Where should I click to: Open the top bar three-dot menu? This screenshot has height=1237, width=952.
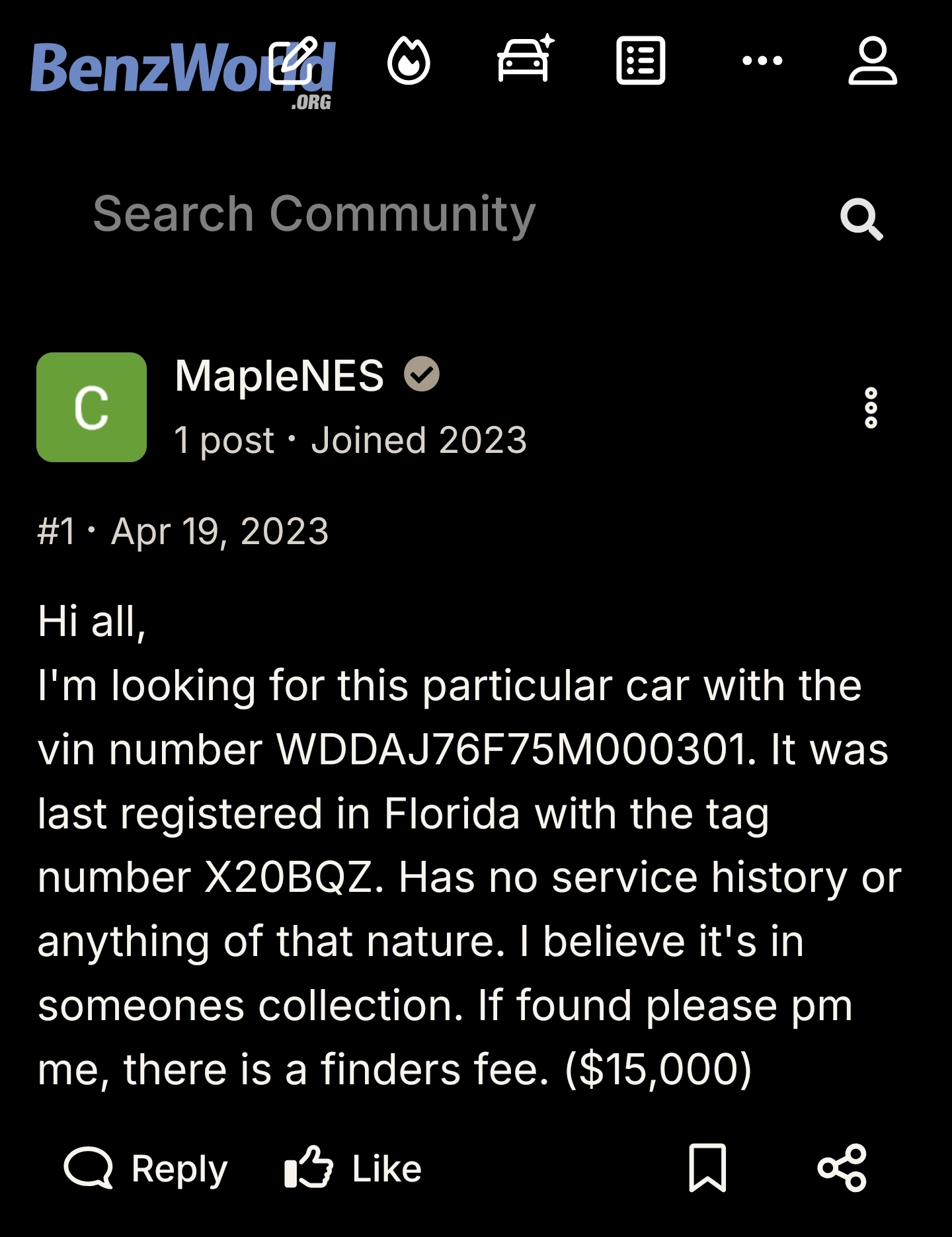(x=762, y=61)
